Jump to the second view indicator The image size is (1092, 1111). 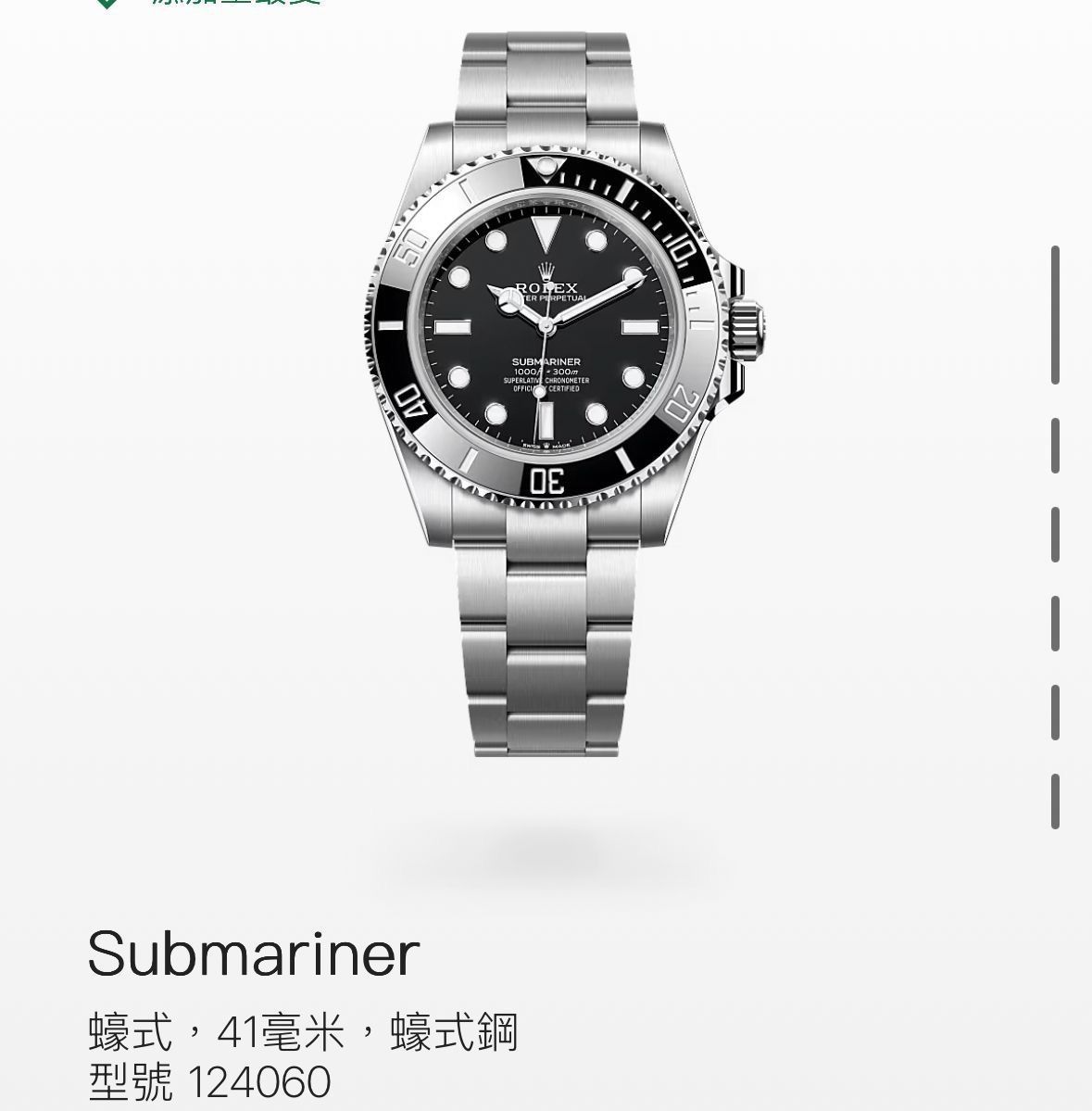click(x=1055, y=446)
